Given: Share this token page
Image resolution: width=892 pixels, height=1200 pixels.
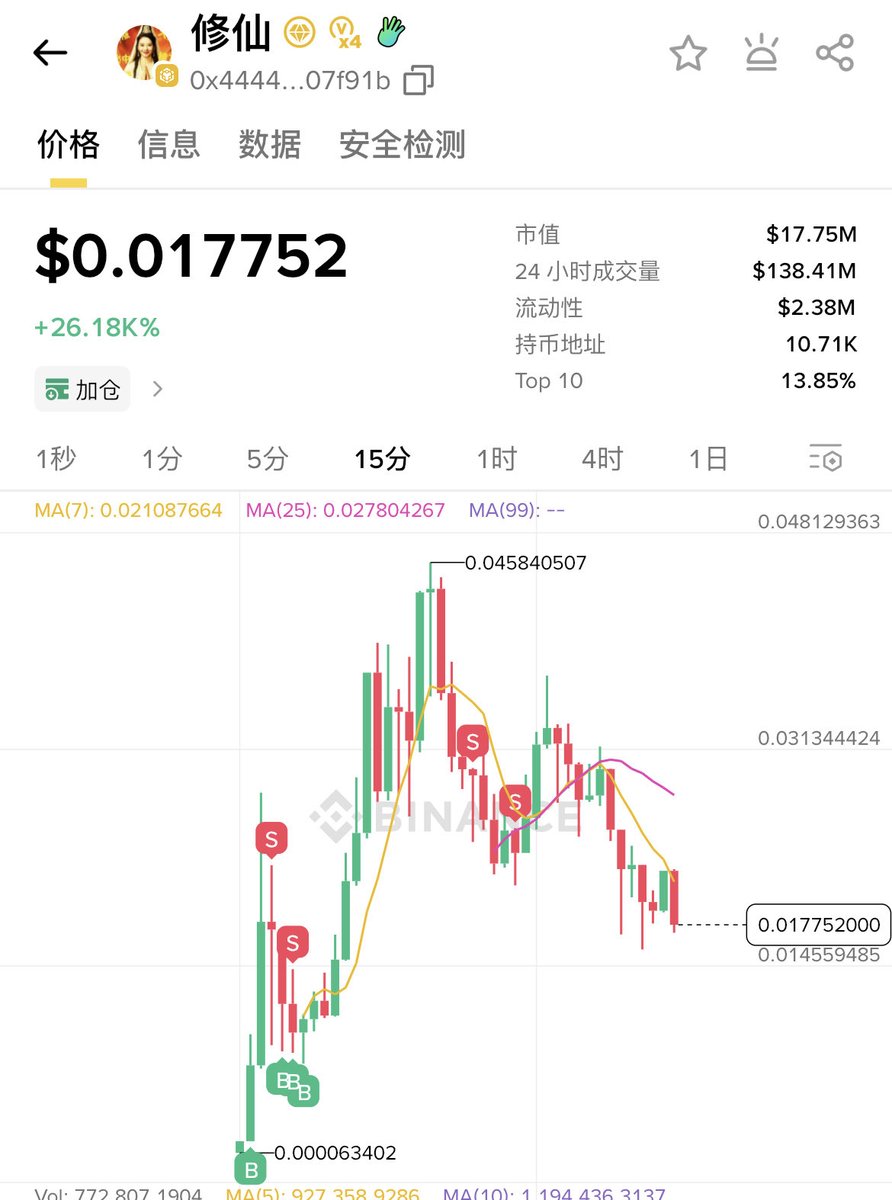Looking at the screenshot, I should click(835, 53).
